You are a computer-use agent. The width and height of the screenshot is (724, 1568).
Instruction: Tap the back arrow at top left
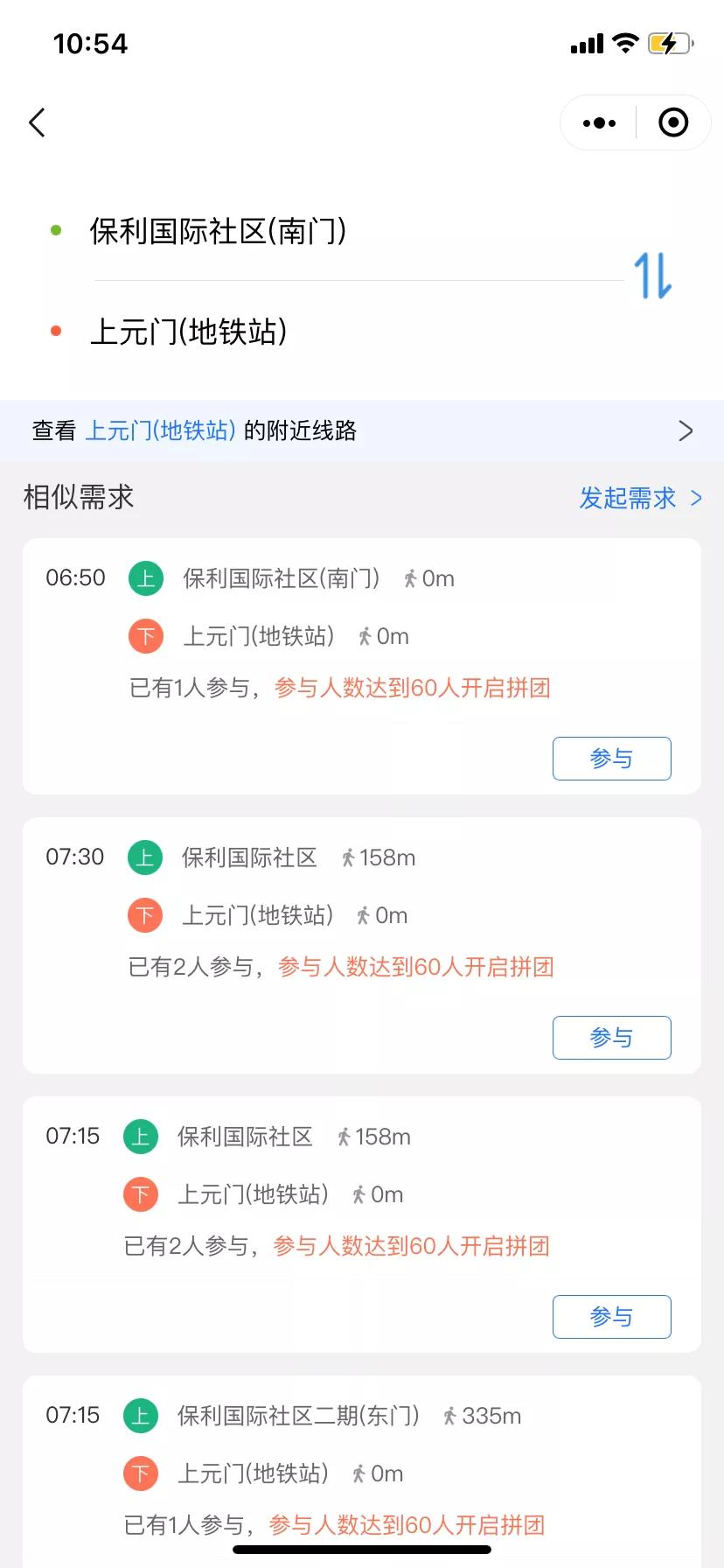tap(37, 122)
